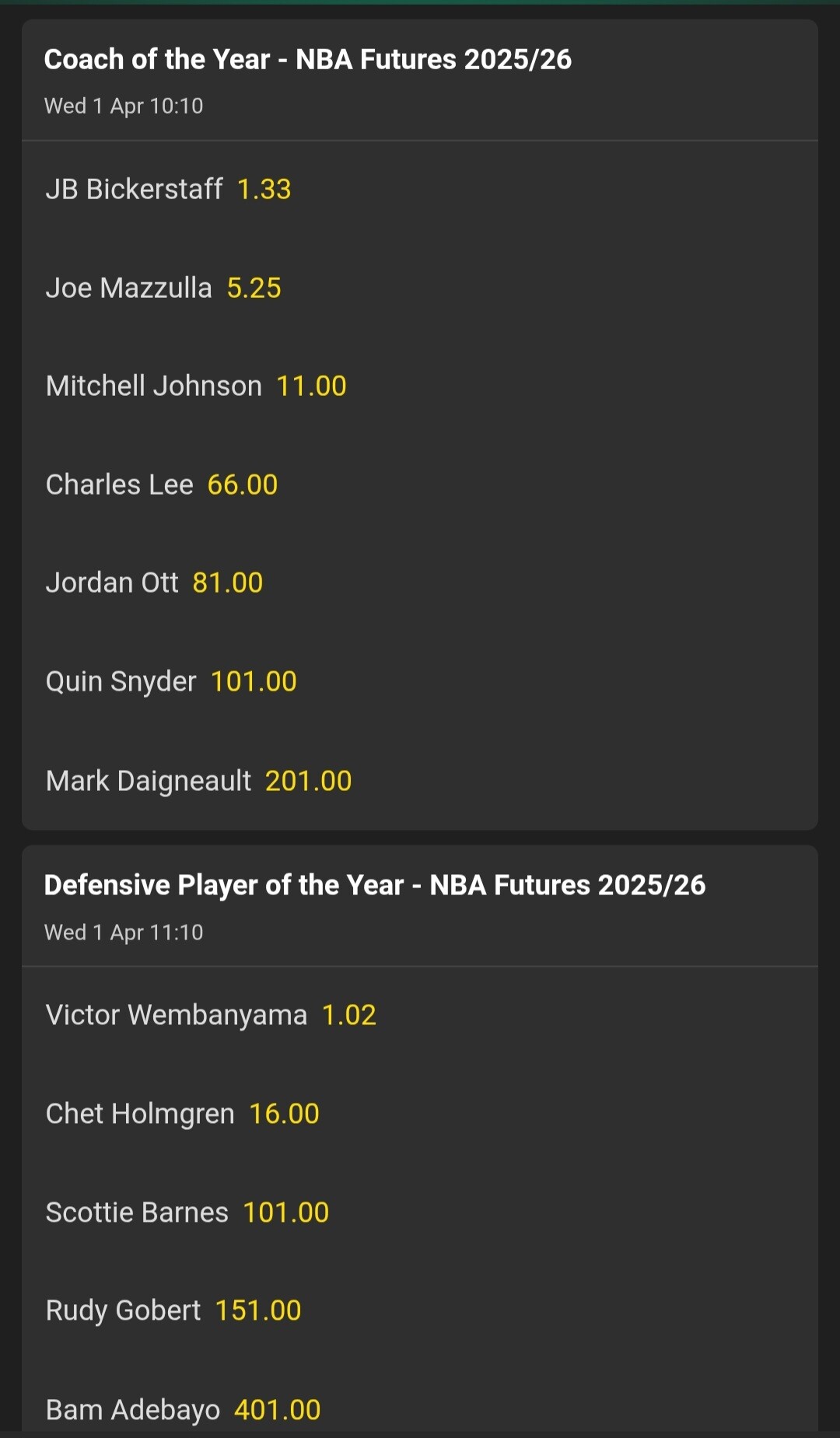This screenshot has height=1438, width=840.
Task: Back Mark Daigneault at 201.00
Action: [x=198, y=780]
